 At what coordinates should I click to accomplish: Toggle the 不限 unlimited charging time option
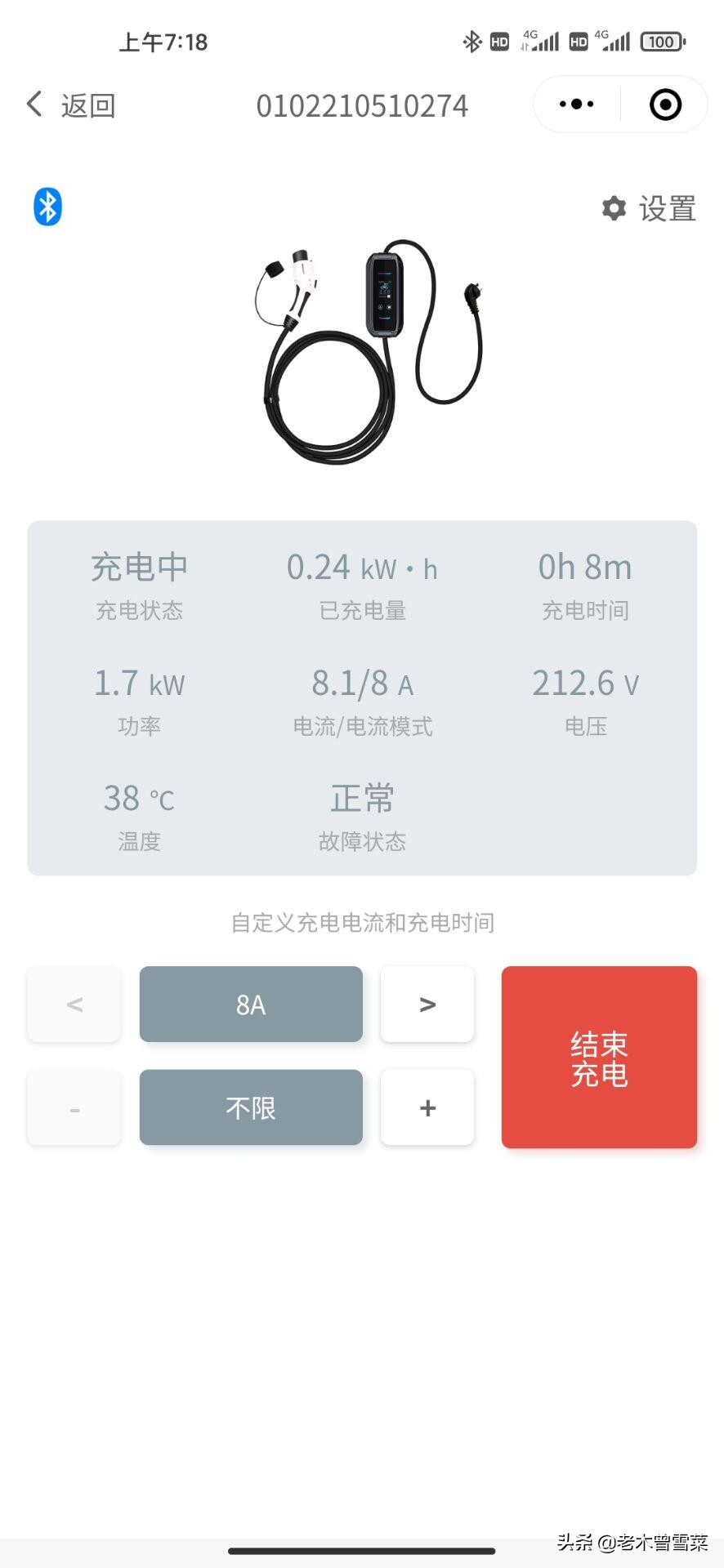tap(251, 1107)
